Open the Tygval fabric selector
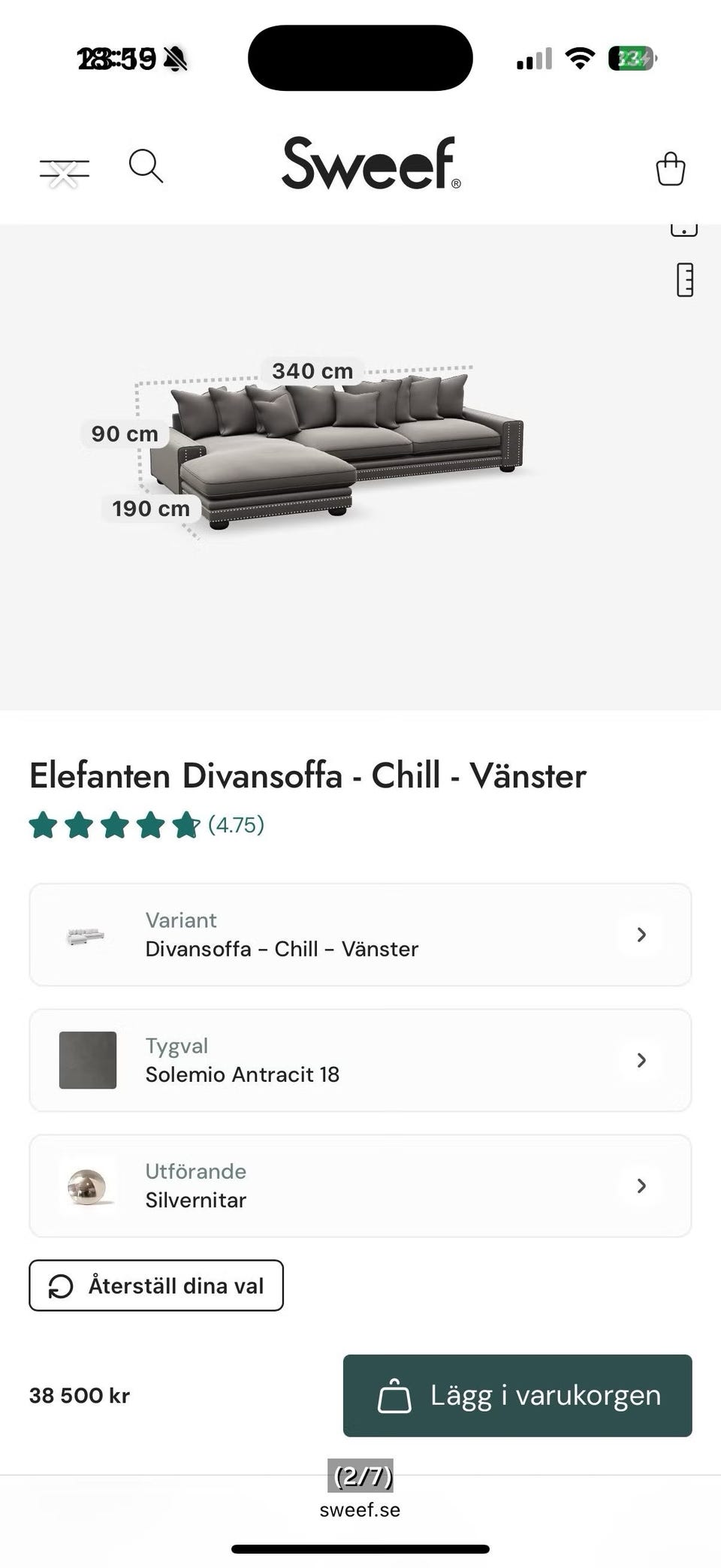The height and width of the screenshot is (1568, 721). point(360,1060)
